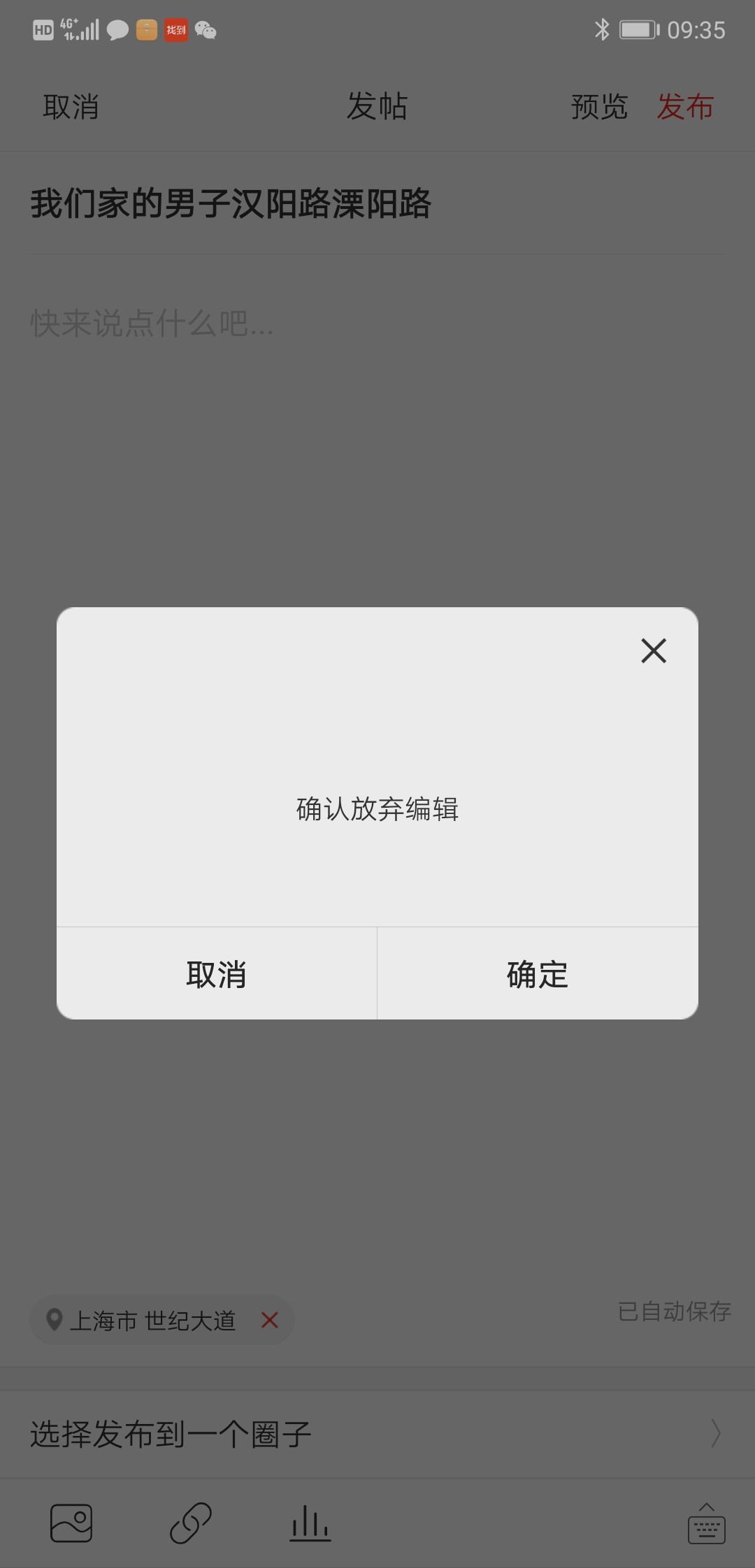Add a poll using the bar chart icon
This screenshot has height=1568, width=755.
click(x=310, y=1523)
